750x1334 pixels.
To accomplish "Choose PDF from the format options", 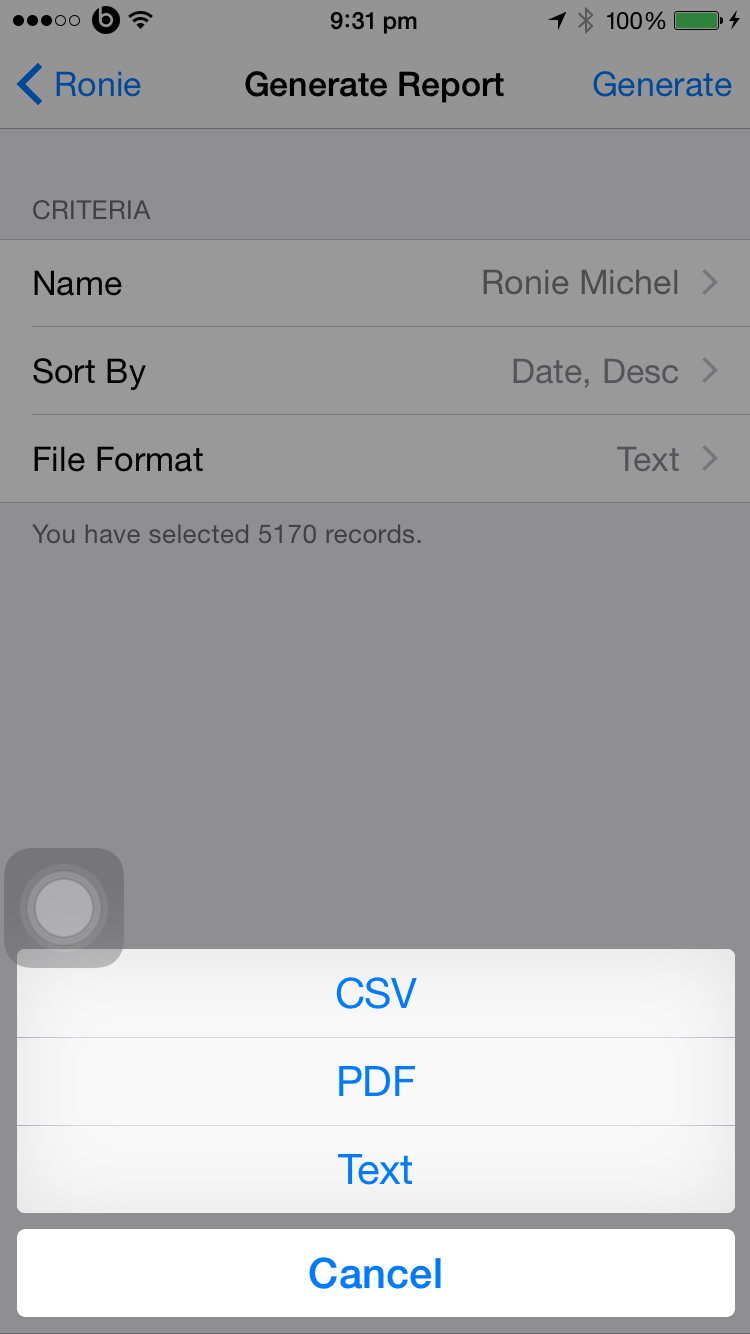I will click(375, 1081).
